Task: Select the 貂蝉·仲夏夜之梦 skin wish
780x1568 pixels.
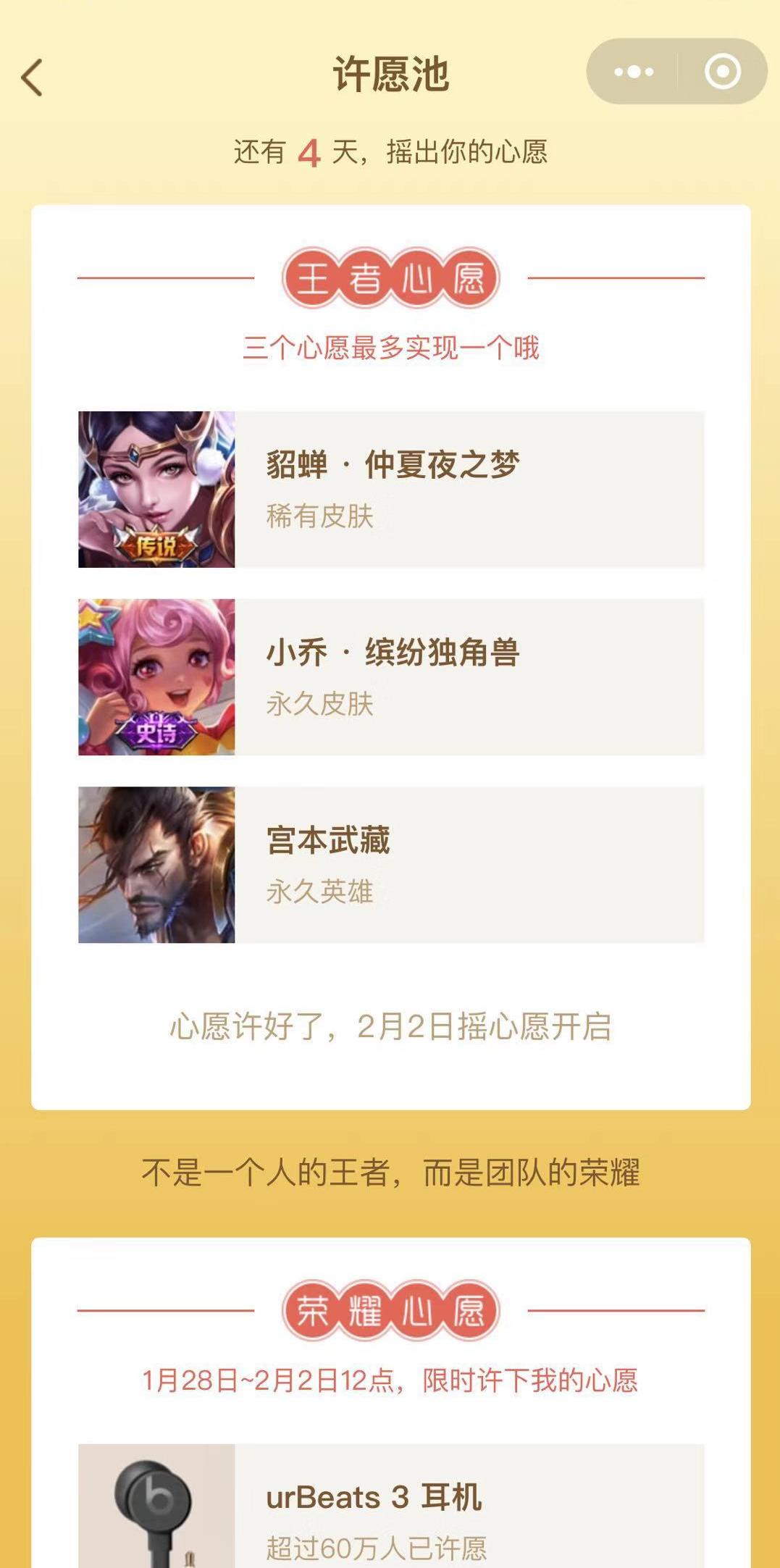Action: (391, 490)
